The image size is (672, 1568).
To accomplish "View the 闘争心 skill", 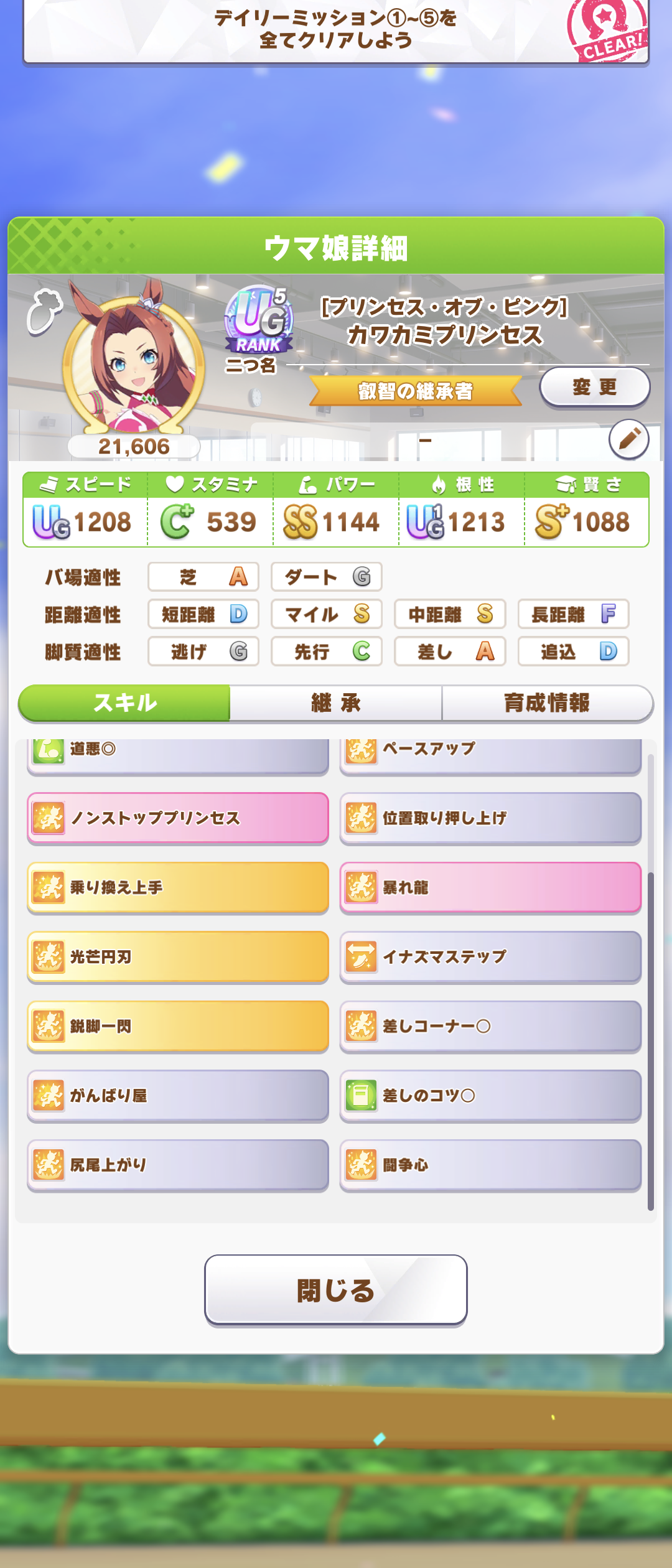I will pyautogui.click(x=490, y=1165).
